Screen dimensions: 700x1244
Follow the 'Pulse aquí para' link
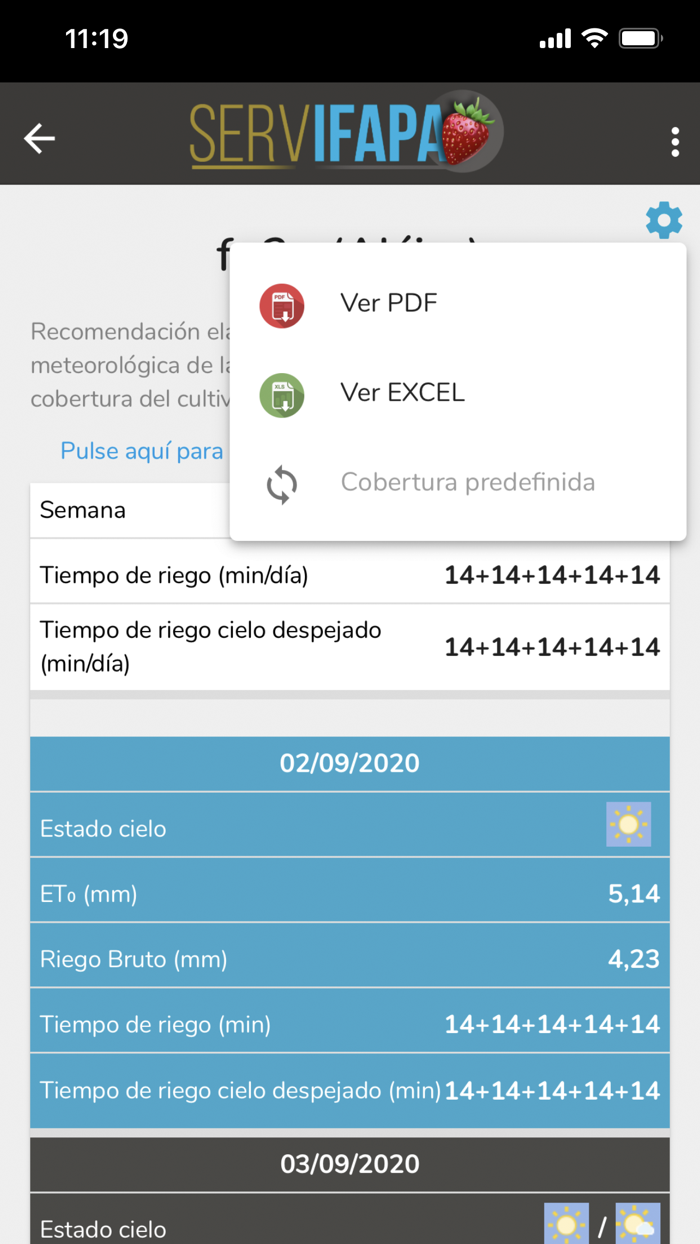142,451
